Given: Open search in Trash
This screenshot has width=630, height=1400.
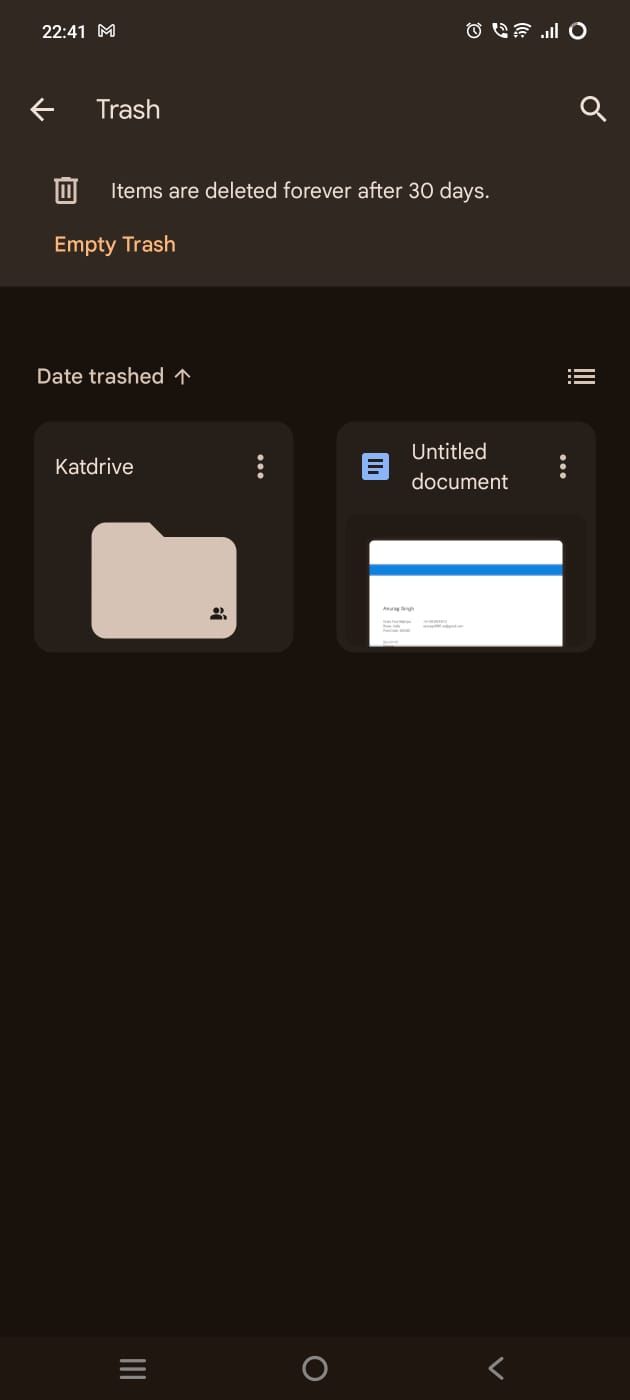Looking at the screenshot, I should 593,110.
